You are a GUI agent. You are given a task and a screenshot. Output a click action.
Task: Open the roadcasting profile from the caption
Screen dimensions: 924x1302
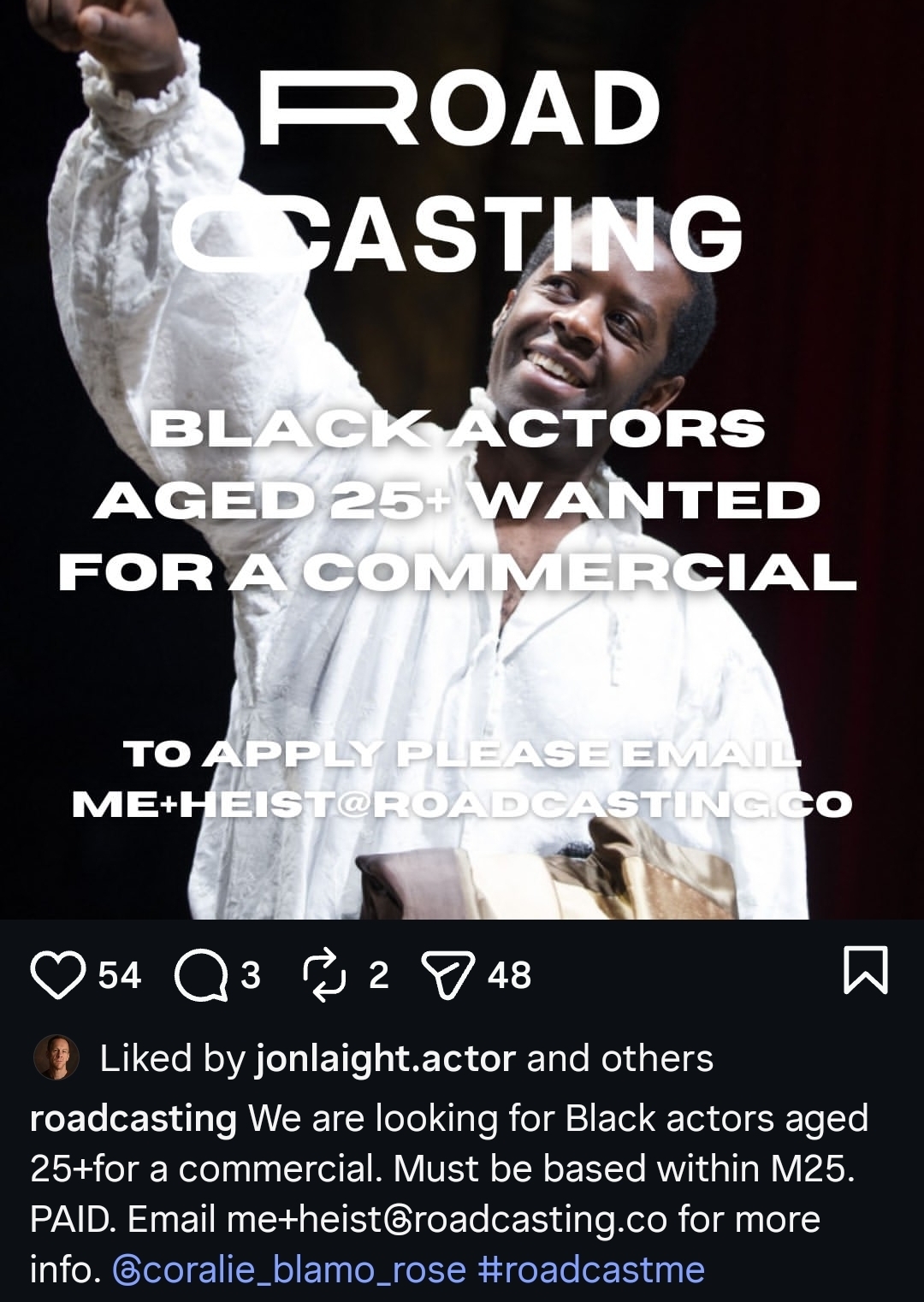click(133, 1118)
